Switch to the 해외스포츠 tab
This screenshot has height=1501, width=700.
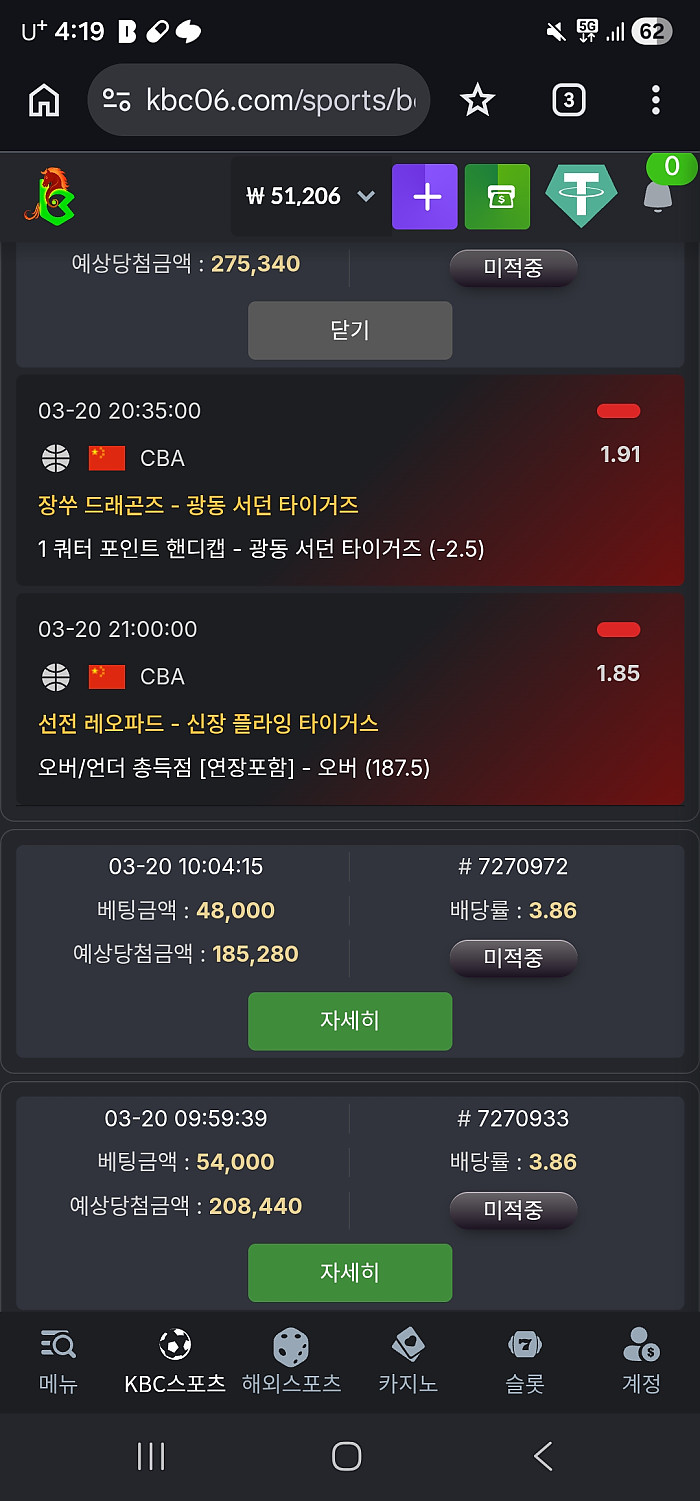[291, 1361]
